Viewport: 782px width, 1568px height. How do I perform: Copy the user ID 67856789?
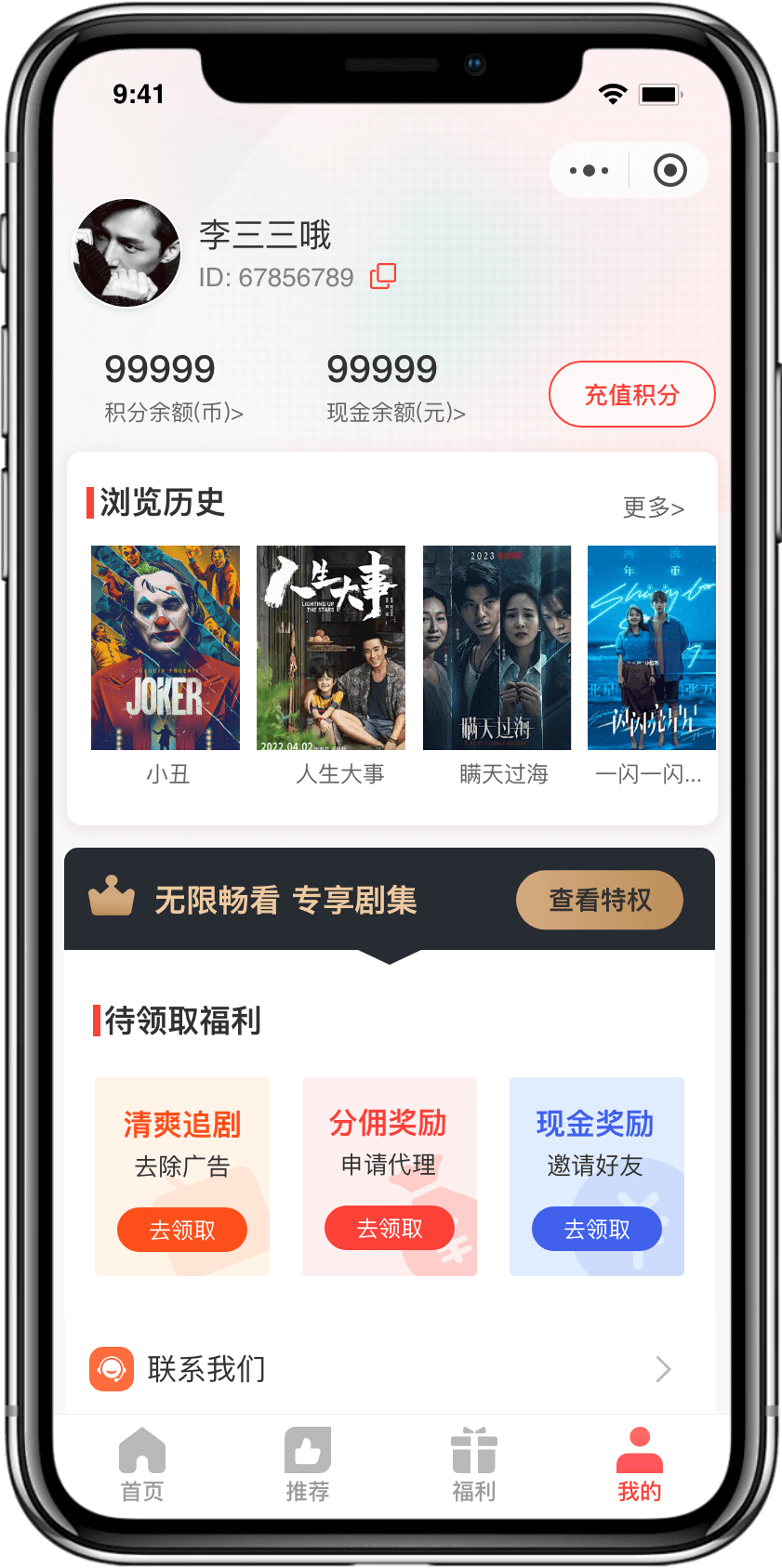383,276
